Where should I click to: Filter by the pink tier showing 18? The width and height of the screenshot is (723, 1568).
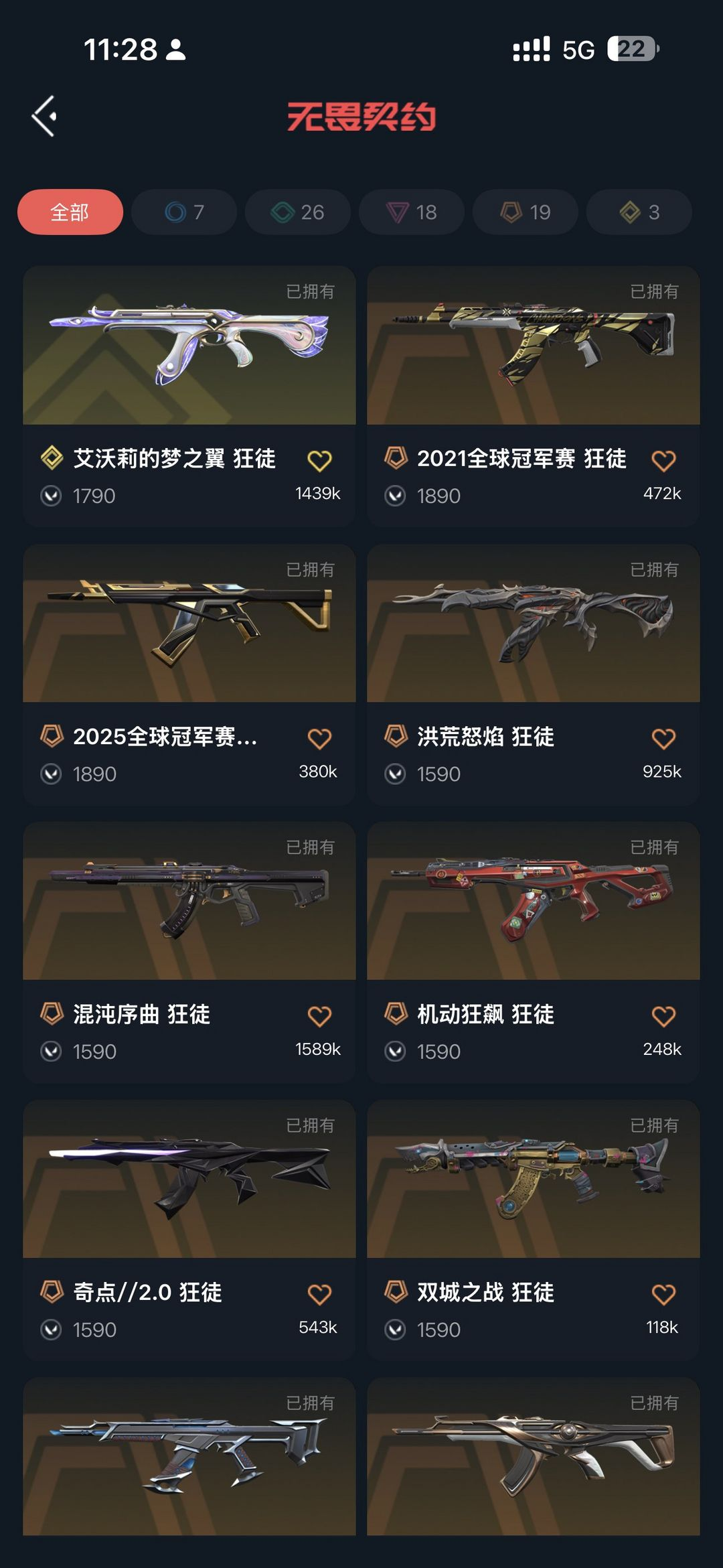(412, 212)
